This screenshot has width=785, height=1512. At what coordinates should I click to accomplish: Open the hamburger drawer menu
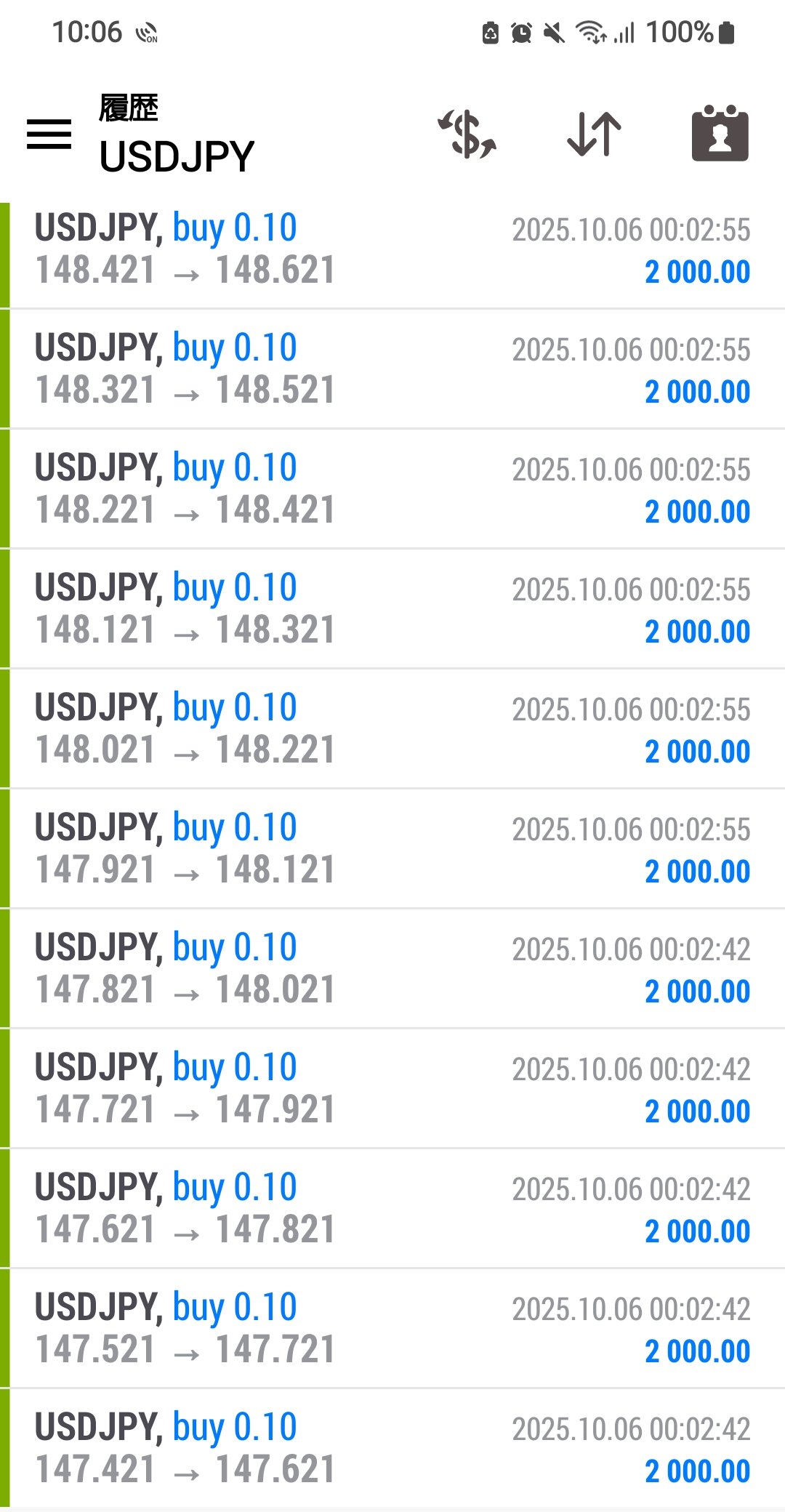pos(49,134)
